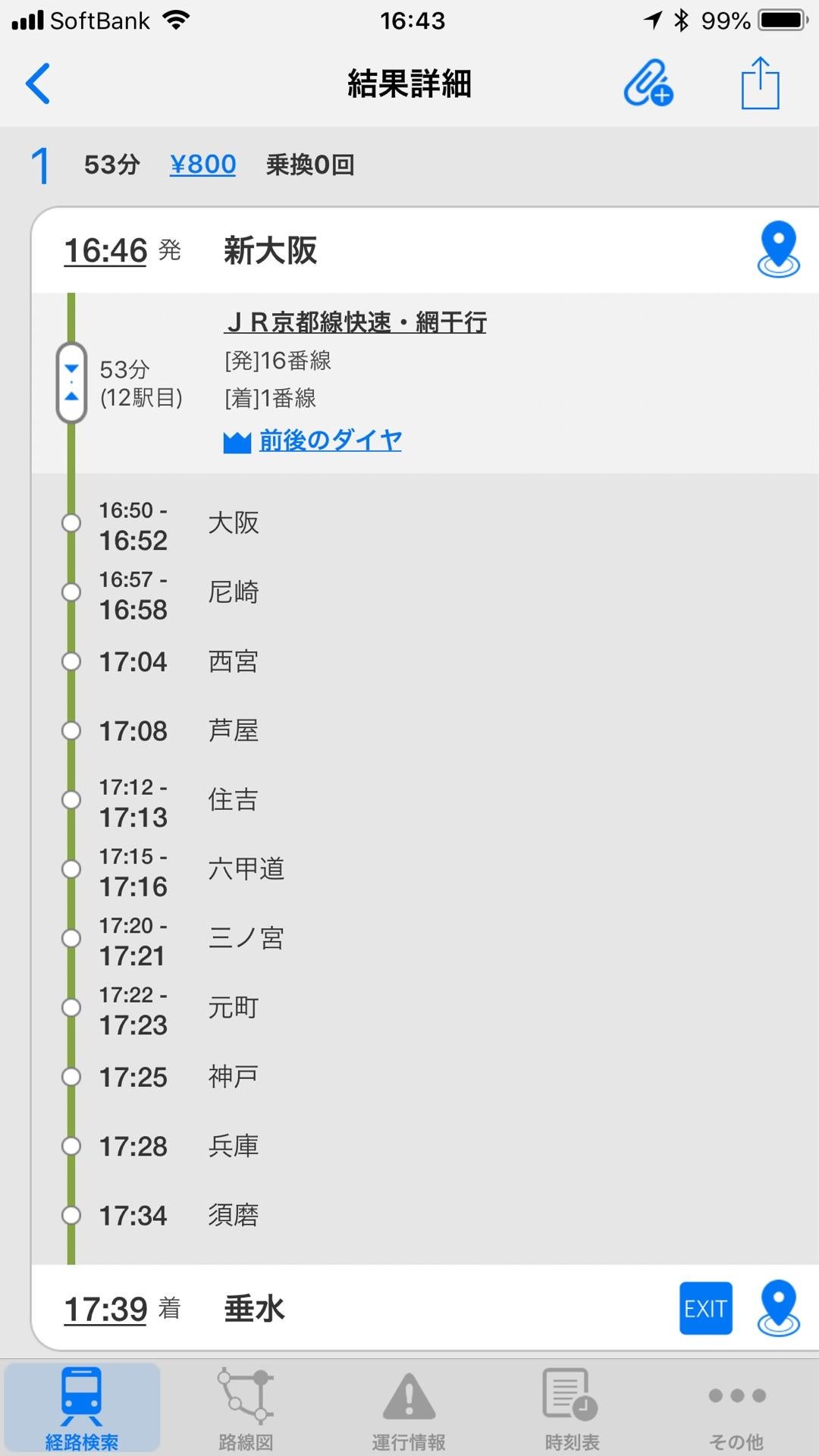Tap the underlined 16:46 departure time
The width and height of the screenshot is (819, 1456).
pyautogui.click(x=104, y=250)
